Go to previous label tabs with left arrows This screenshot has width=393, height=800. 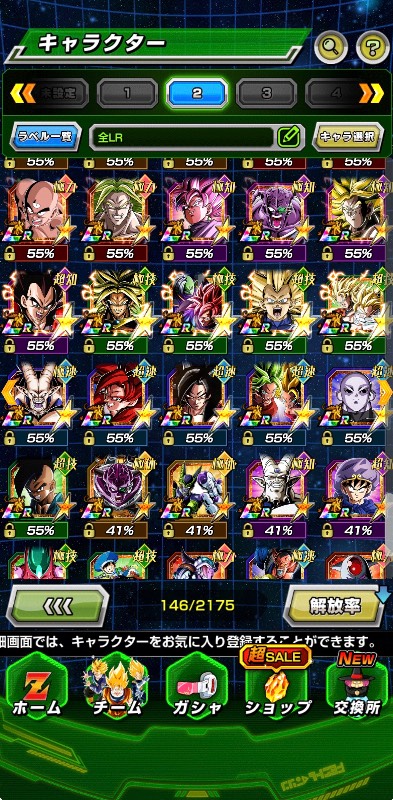(x=22, y=93)
